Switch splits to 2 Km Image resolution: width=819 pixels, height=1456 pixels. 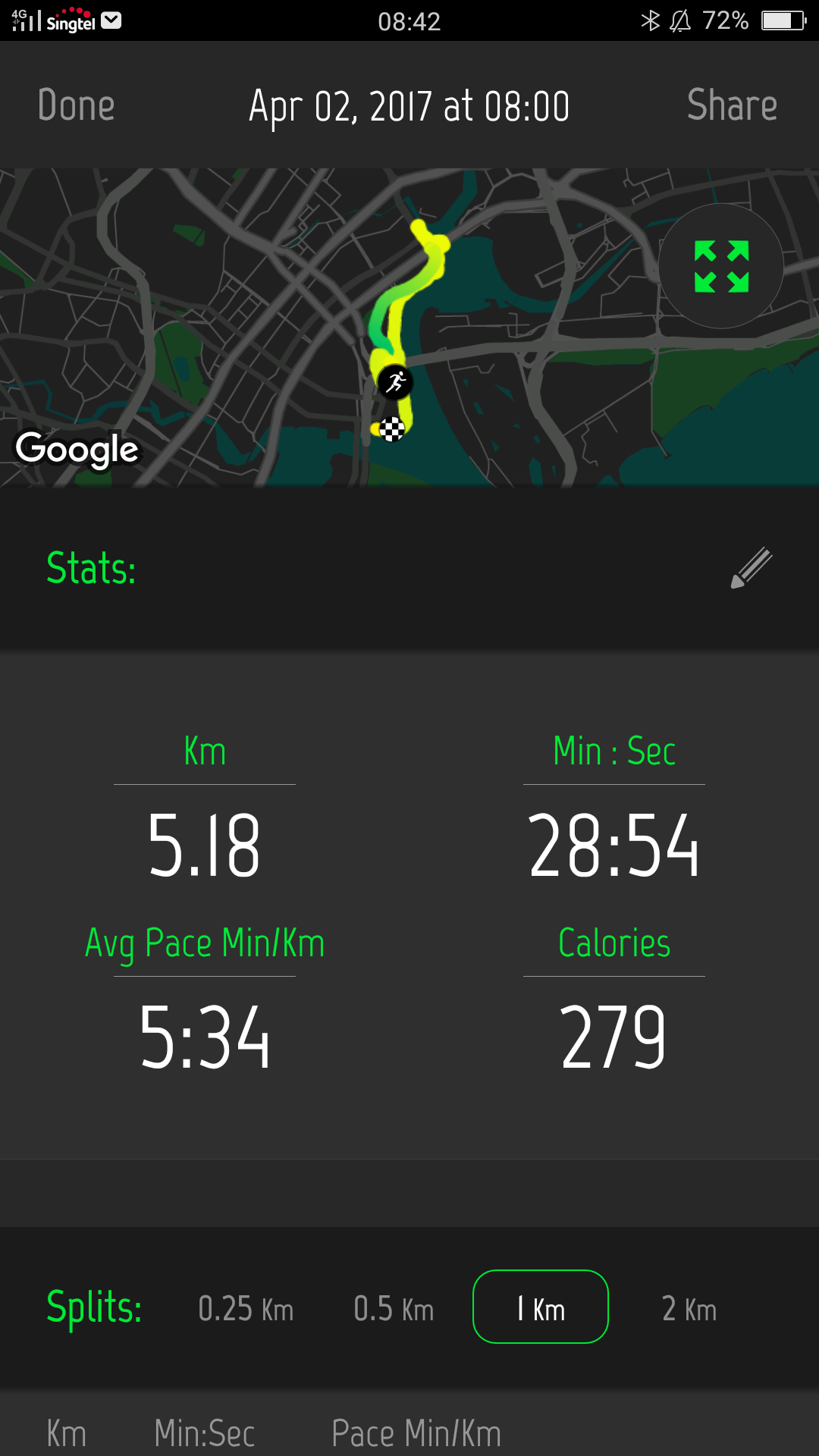tap(689, 1308)
